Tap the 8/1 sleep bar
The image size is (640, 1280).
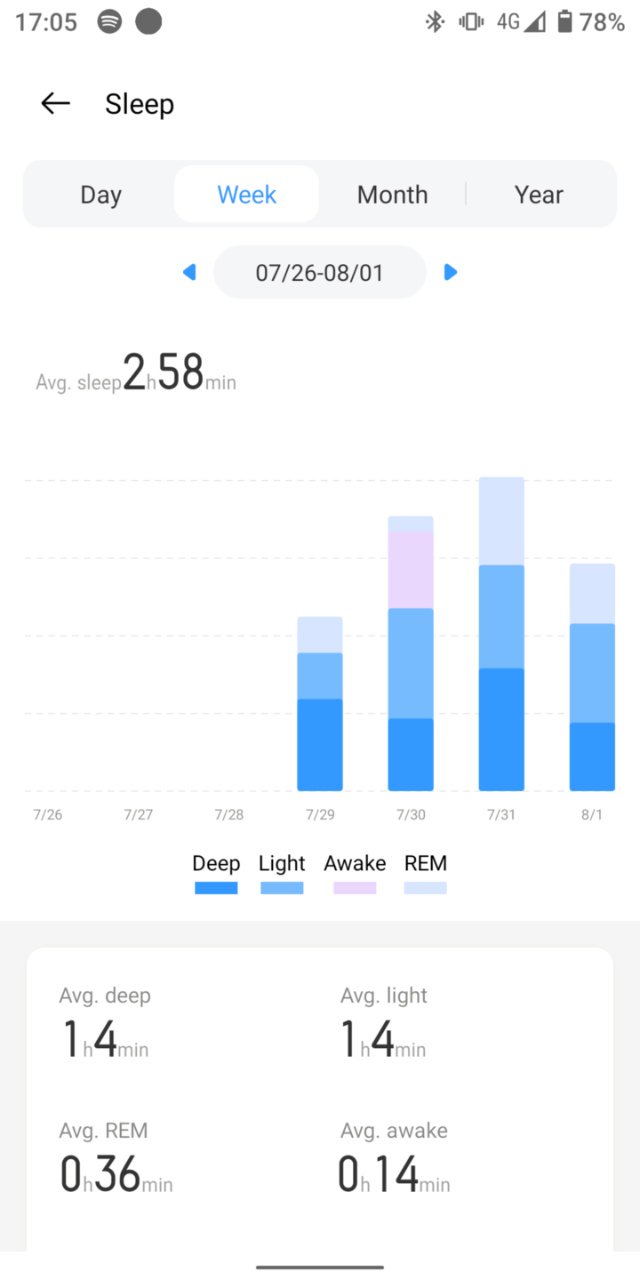(592, 677)
